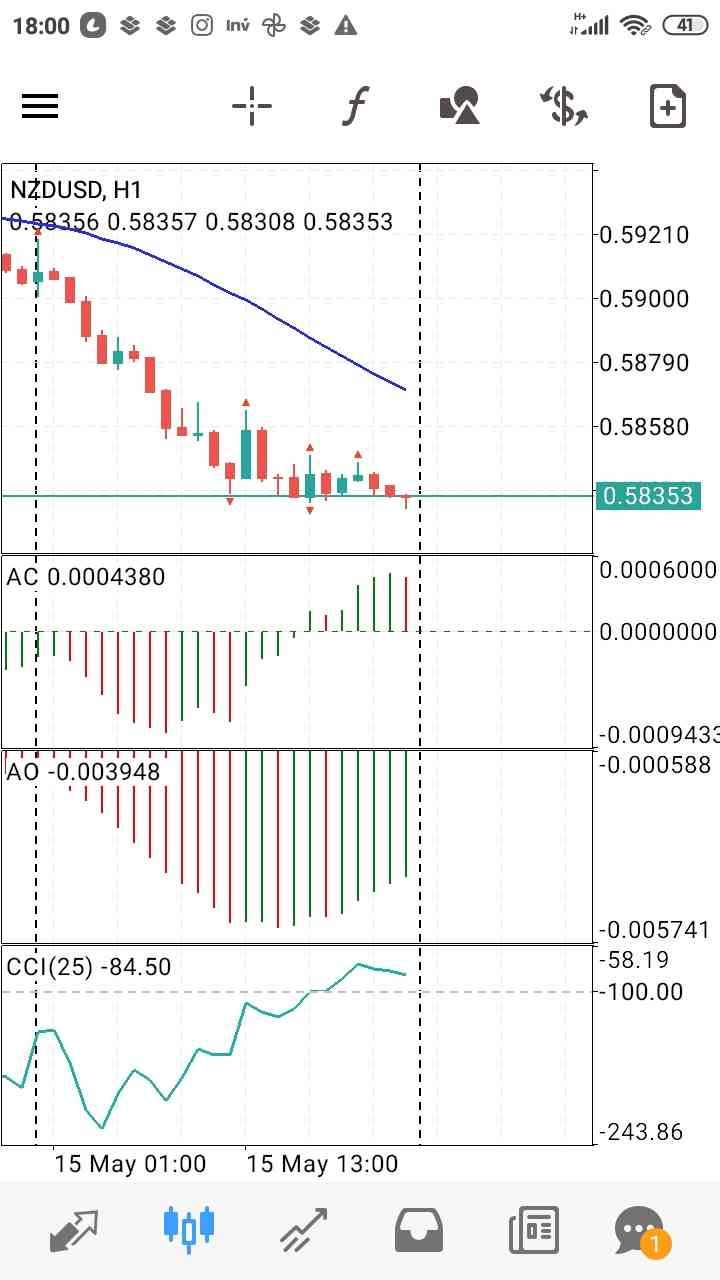
Task: Open the chart objects shapes tool
Action: click(460, 106)
